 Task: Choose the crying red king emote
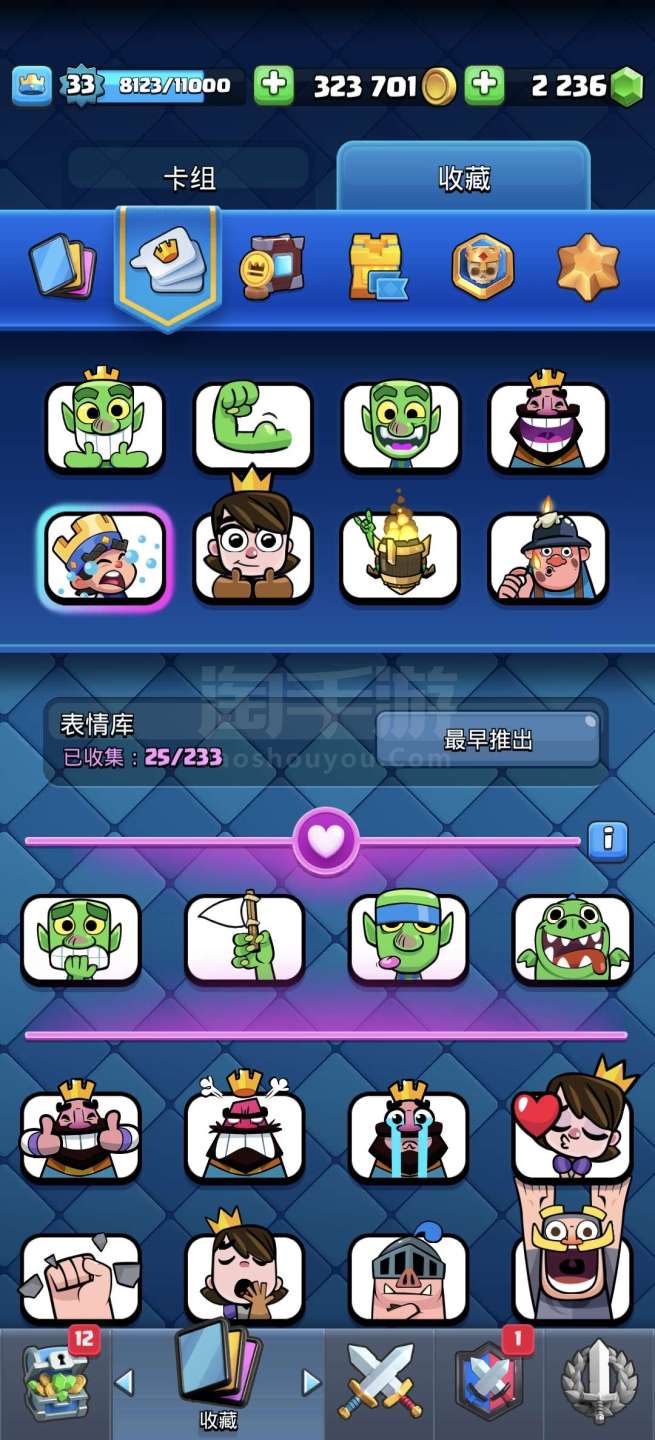(408, 1135)
